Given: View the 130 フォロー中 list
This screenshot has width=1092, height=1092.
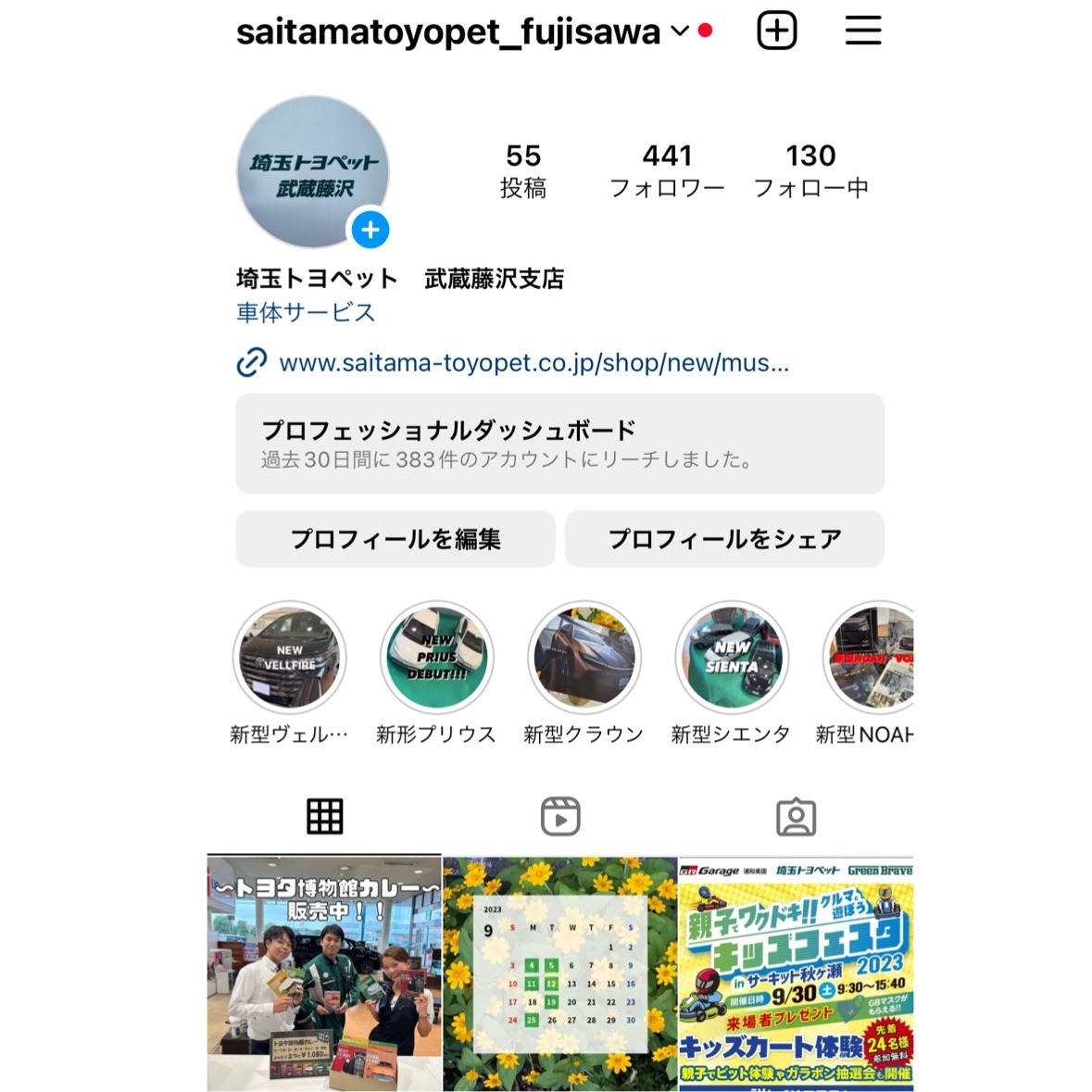Looking at the screenshot, I should (x=810, y=170).
